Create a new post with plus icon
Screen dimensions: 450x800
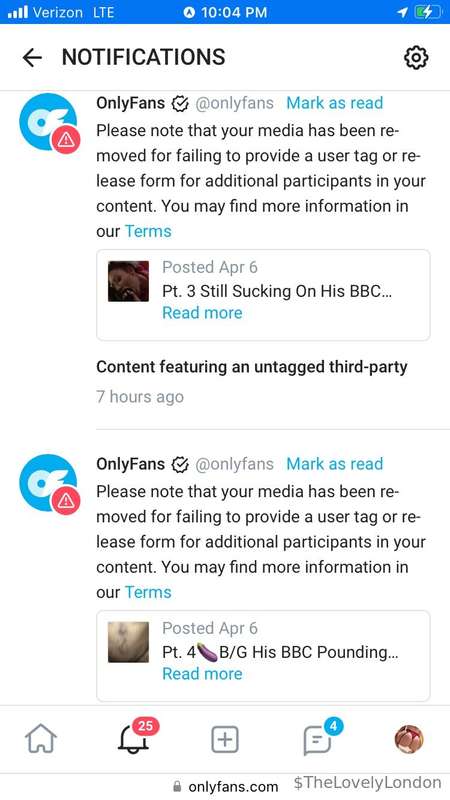coord(225,739)
